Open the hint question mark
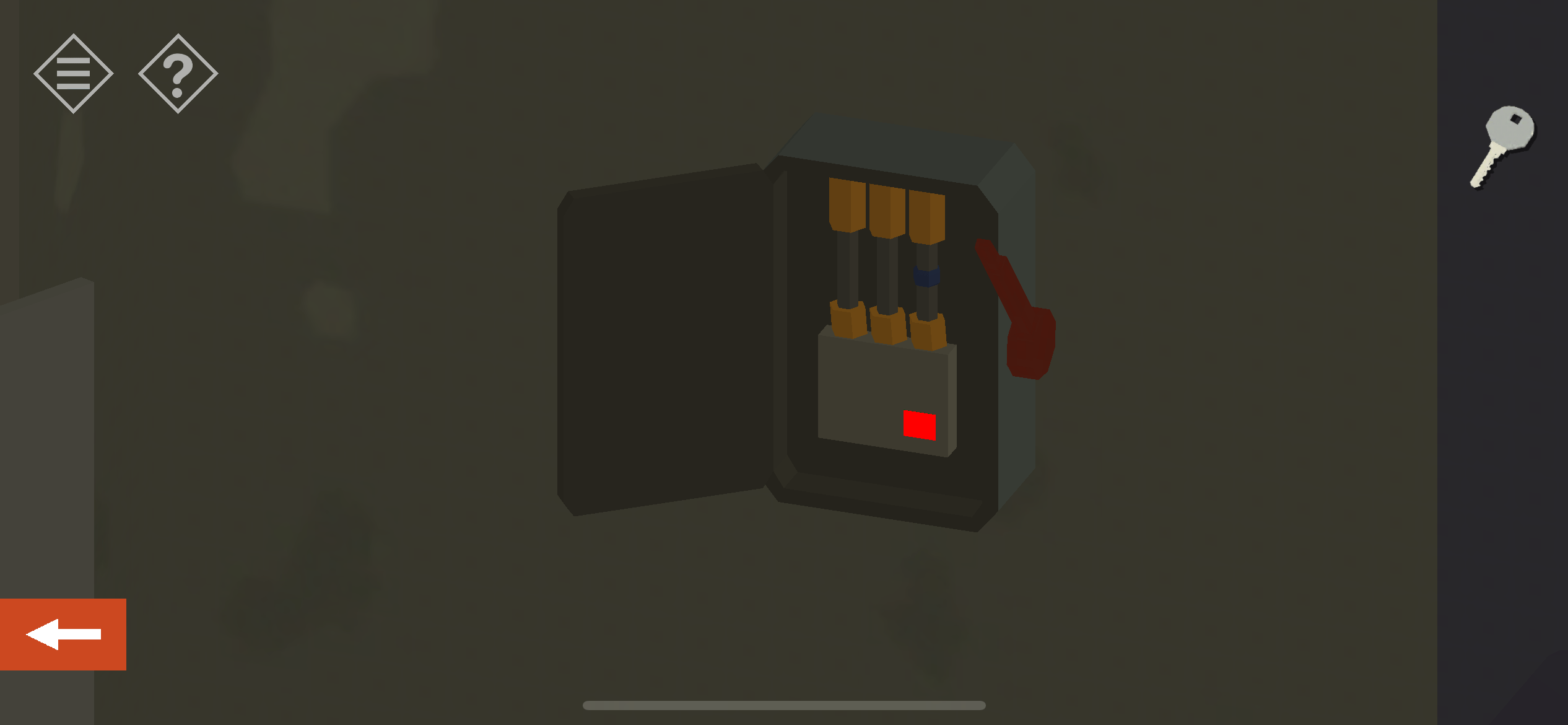 pyautogui.click(x=178, y=74)
